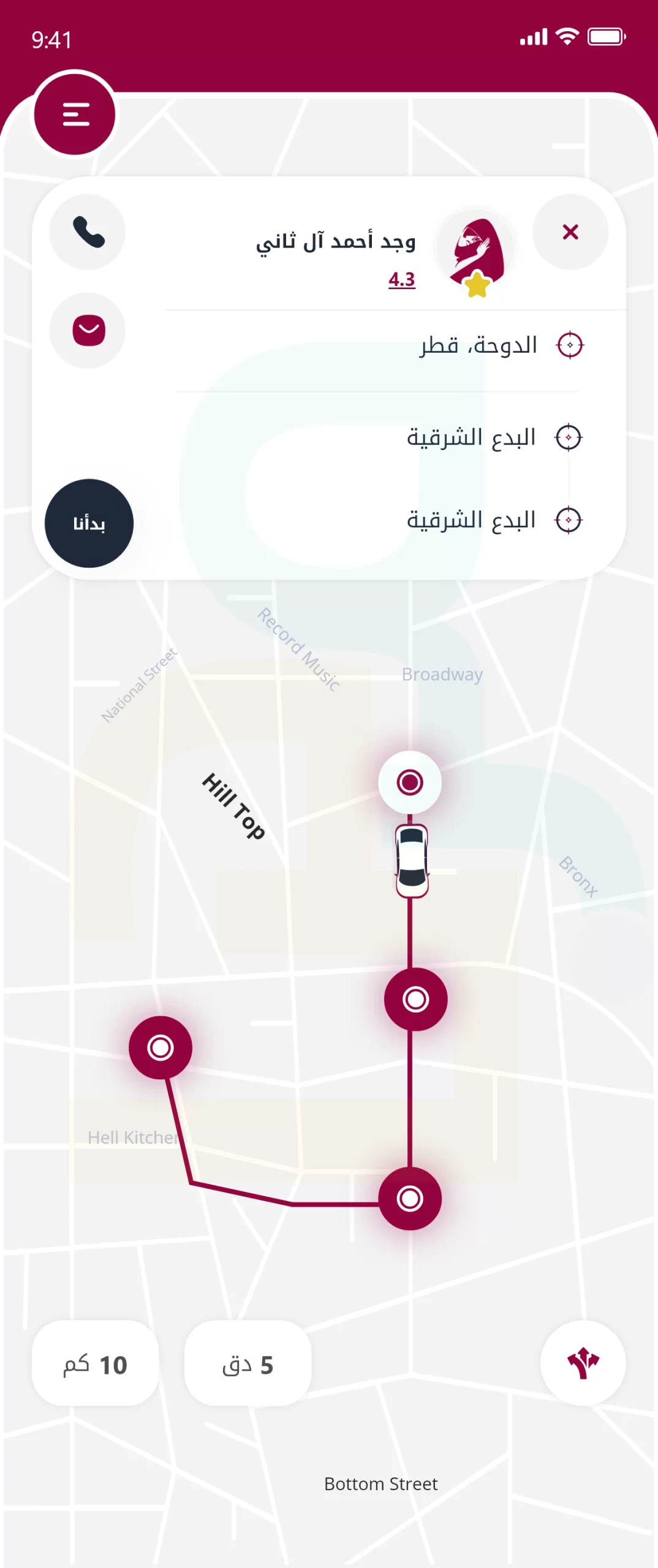Tap the target icon beside first البدع الشرقية
Image resolution: width=658 pixels, height=1568 pixels.
570,437
